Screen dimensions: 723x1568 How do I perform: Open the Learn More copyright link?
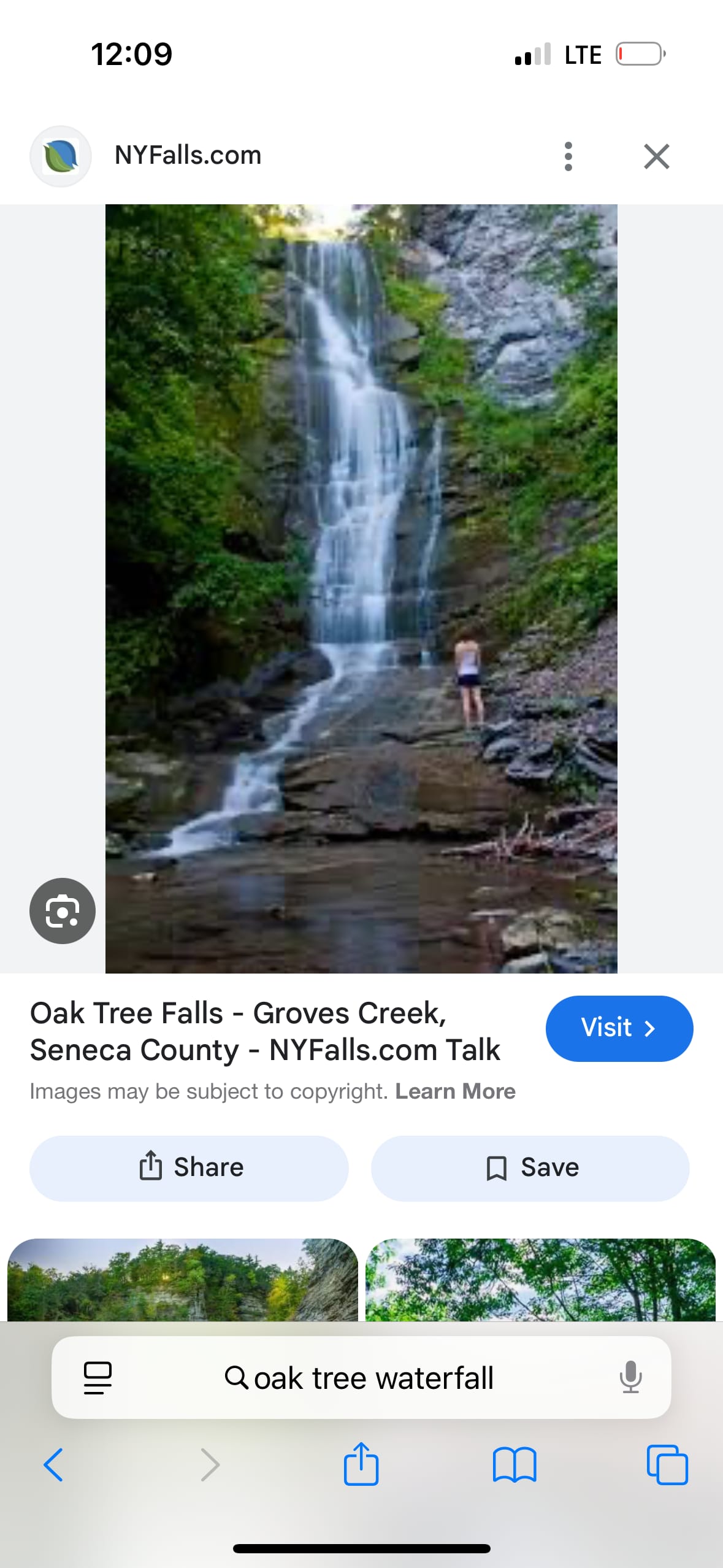(455, 1091)
